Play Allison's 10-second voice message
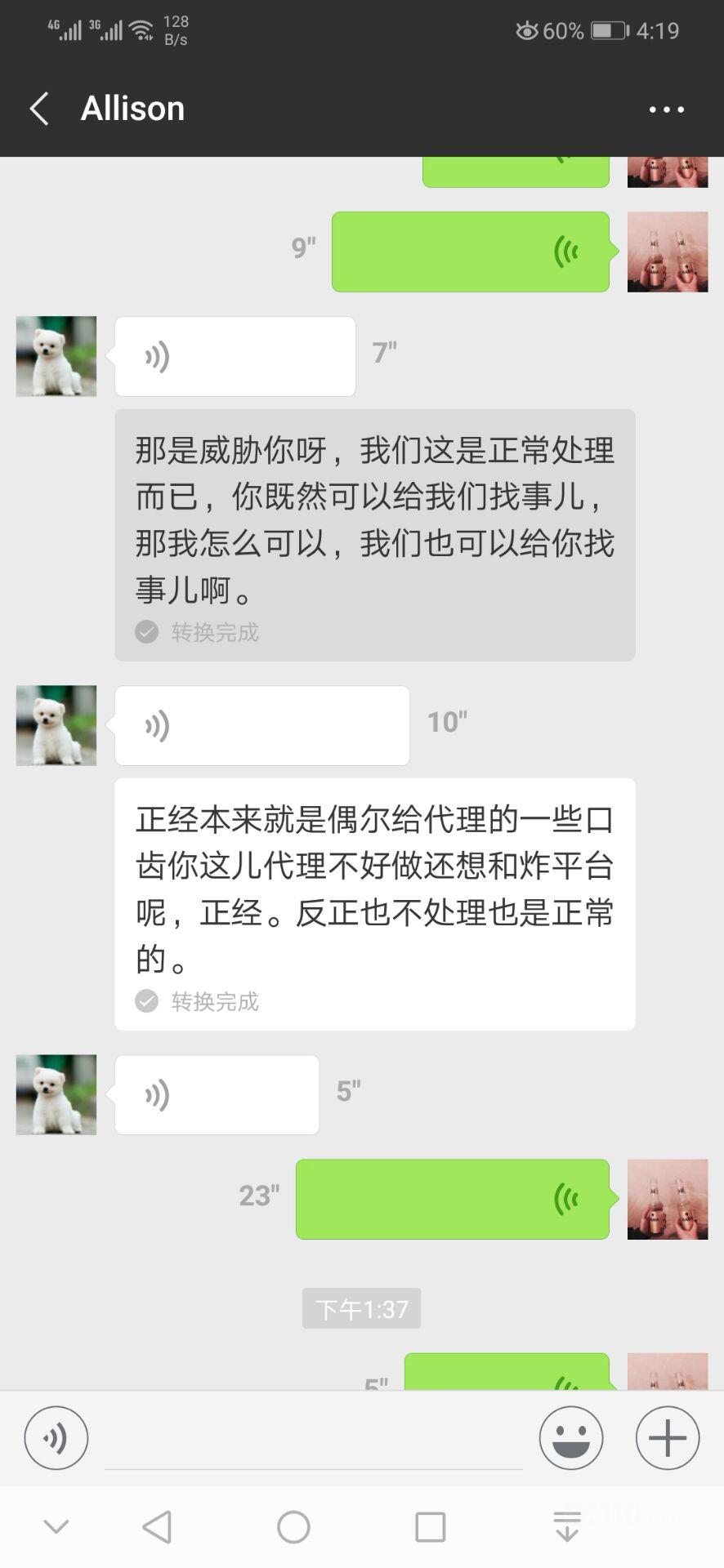This screenshot has height=1568, width=724. [261, 725]
